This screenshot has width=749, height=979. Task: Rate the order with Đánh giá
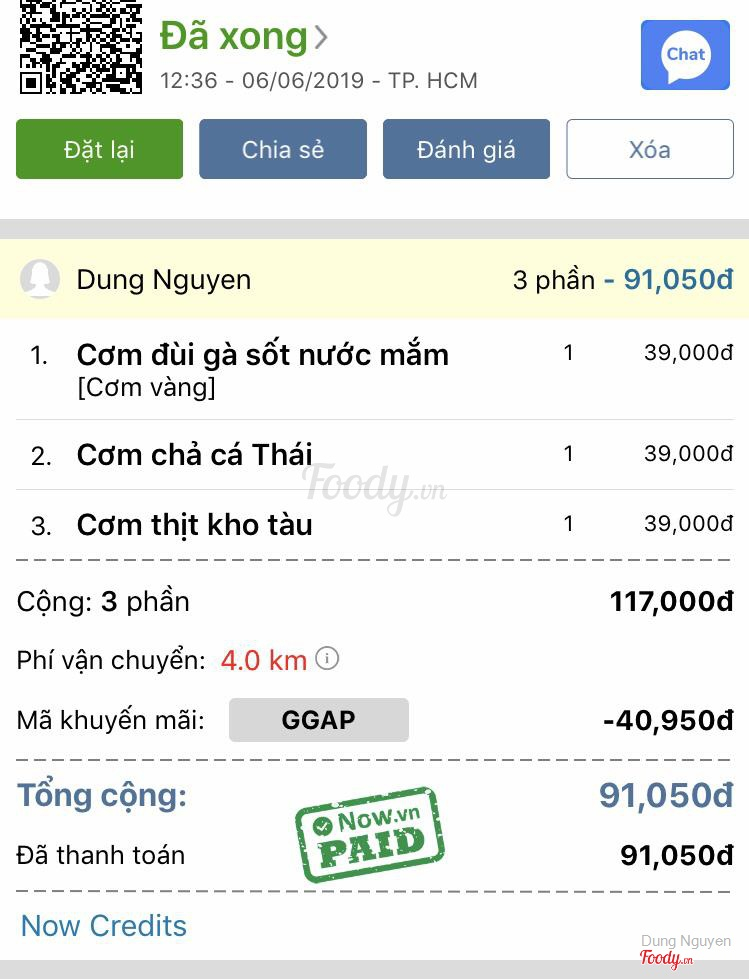point(466,150)
